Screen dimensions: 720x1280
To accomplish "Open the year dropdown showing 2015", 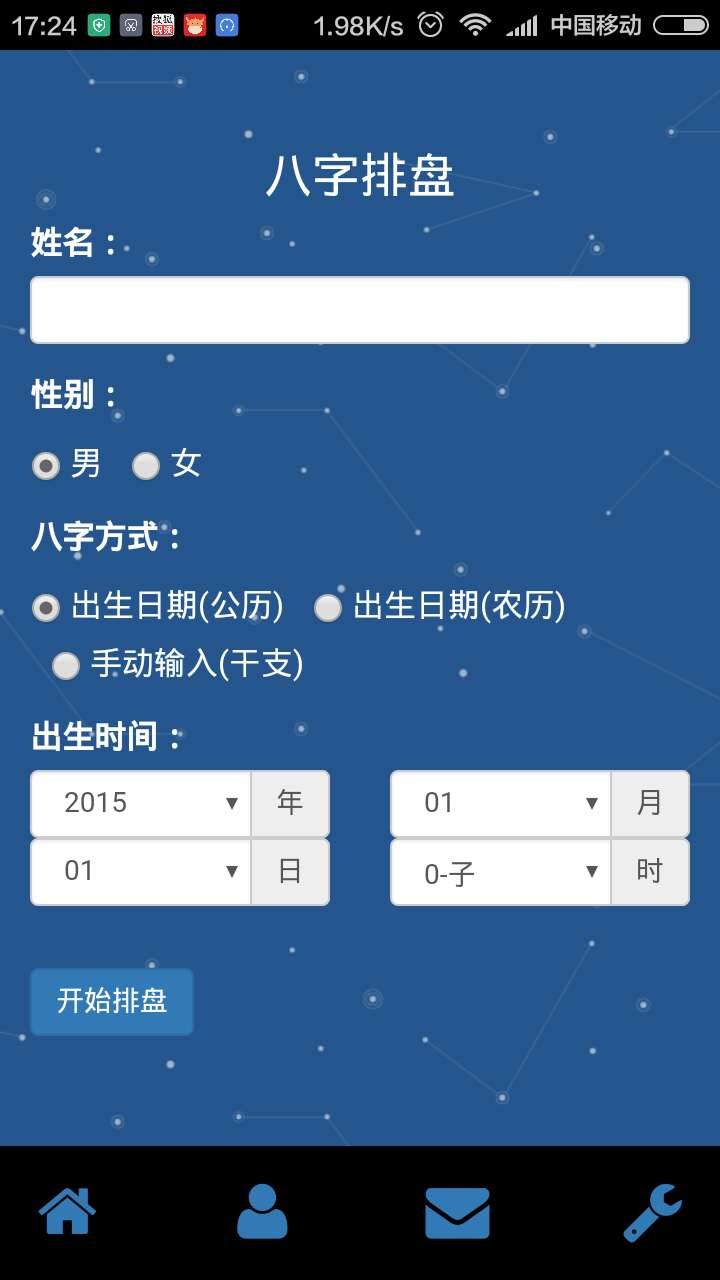I will click(141, 803).
